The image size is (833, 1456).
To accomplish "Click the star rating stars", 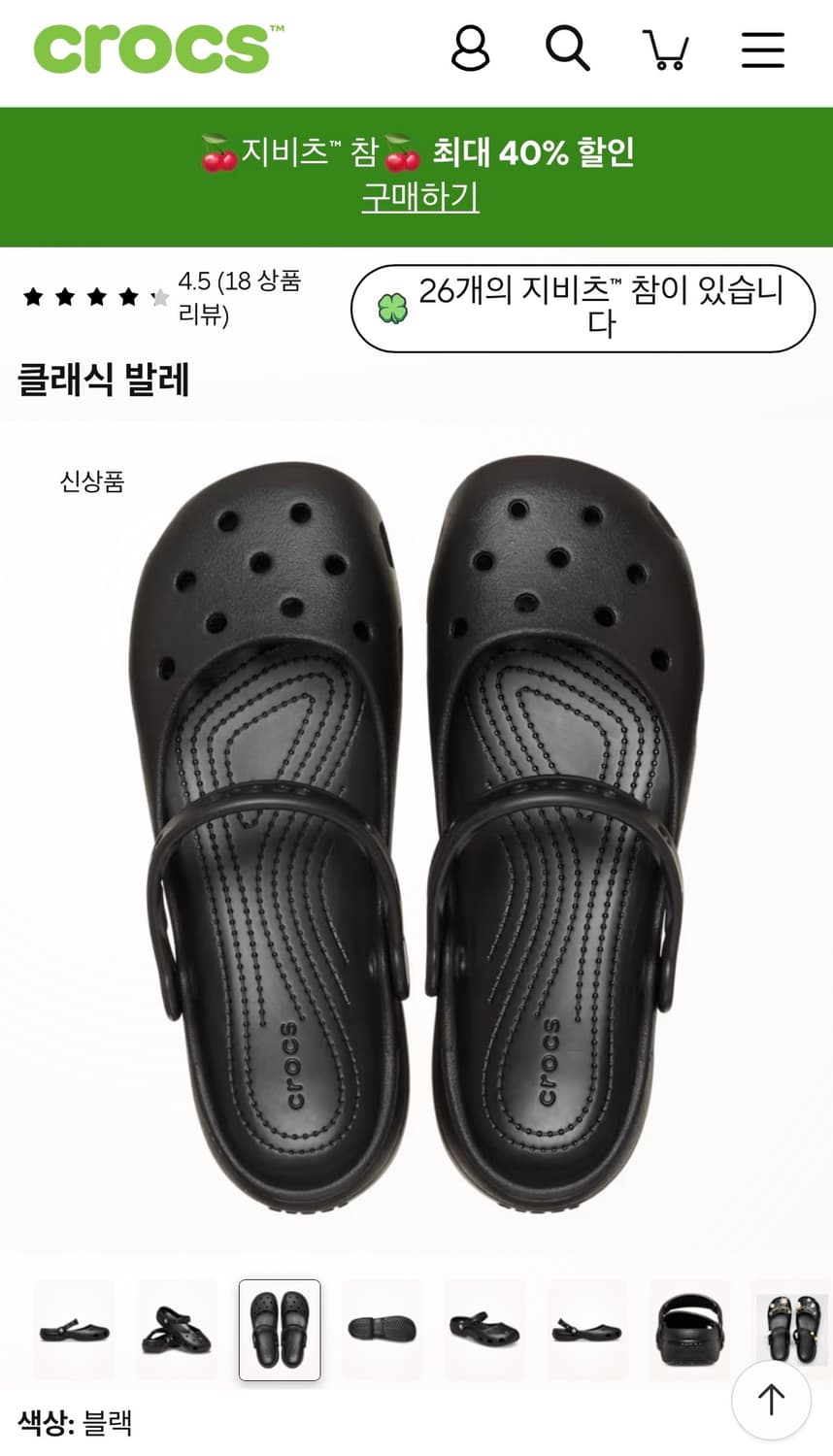I will pos(91,296).
